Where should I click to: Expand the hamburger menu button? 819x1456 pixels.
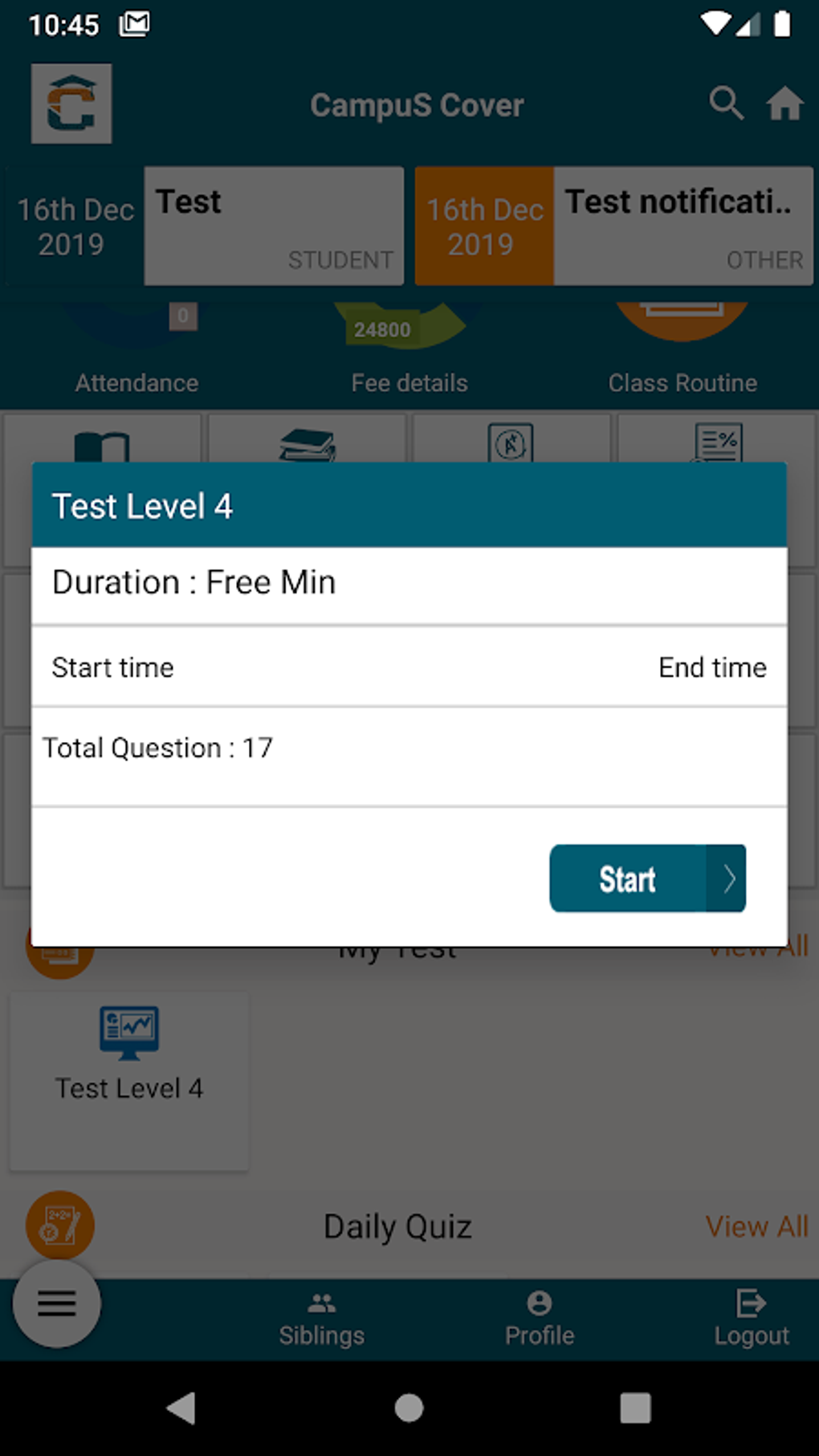tap(55, 1304)
